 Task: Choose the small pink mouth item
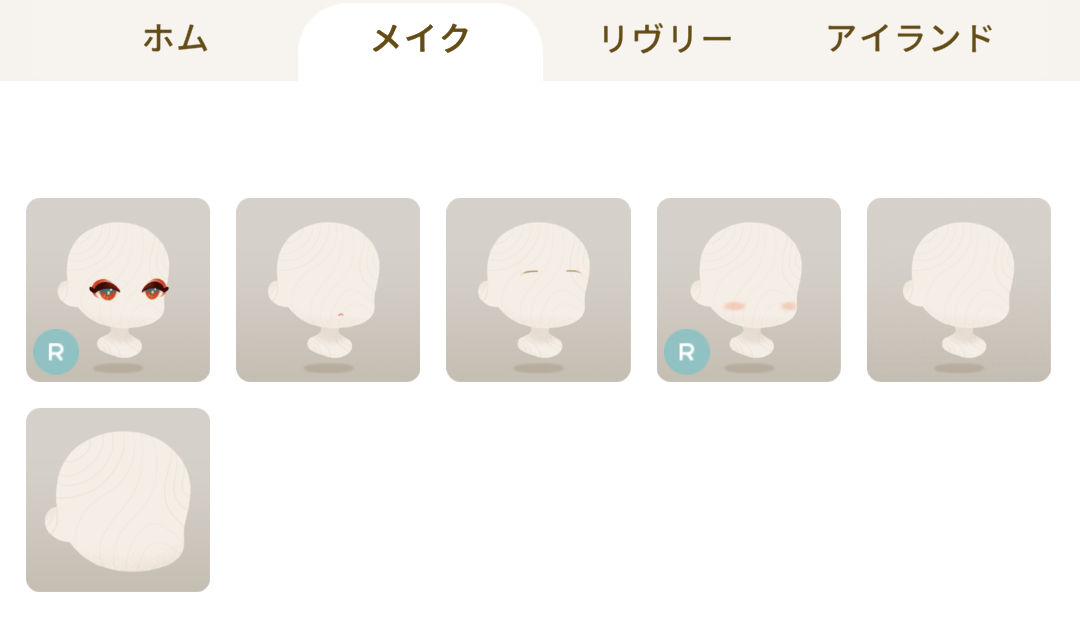click(x=328, y=290)
